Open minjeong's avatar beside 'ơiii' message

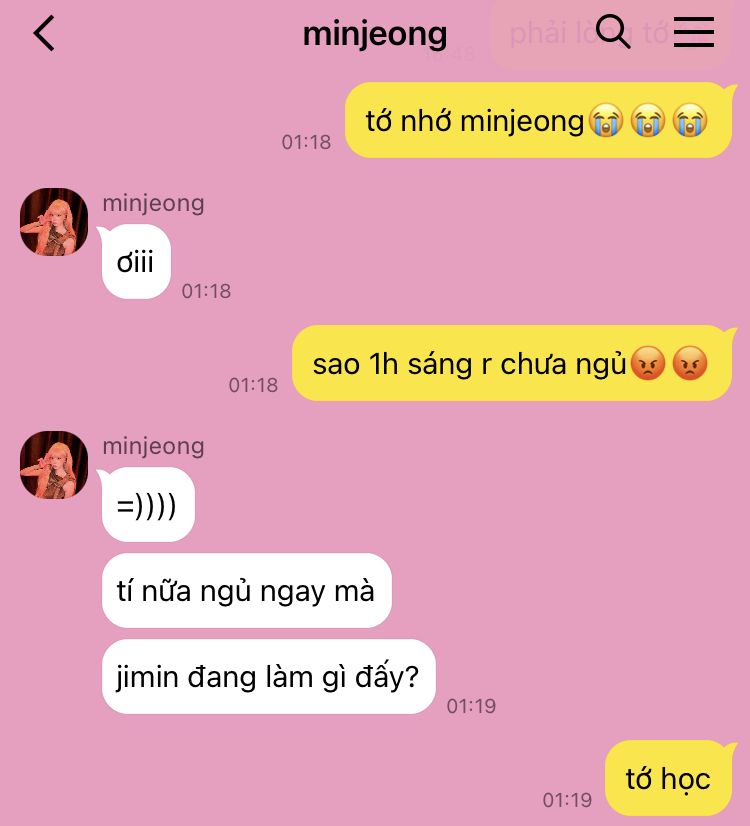point(54,222)
